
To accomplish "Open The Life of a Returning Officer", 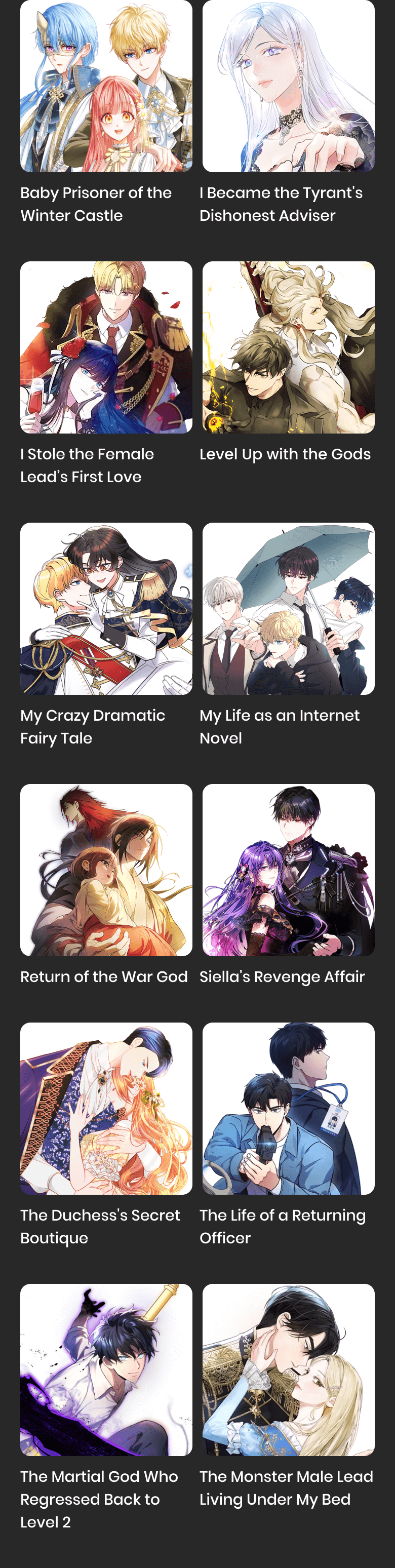I will point(289,1109).
